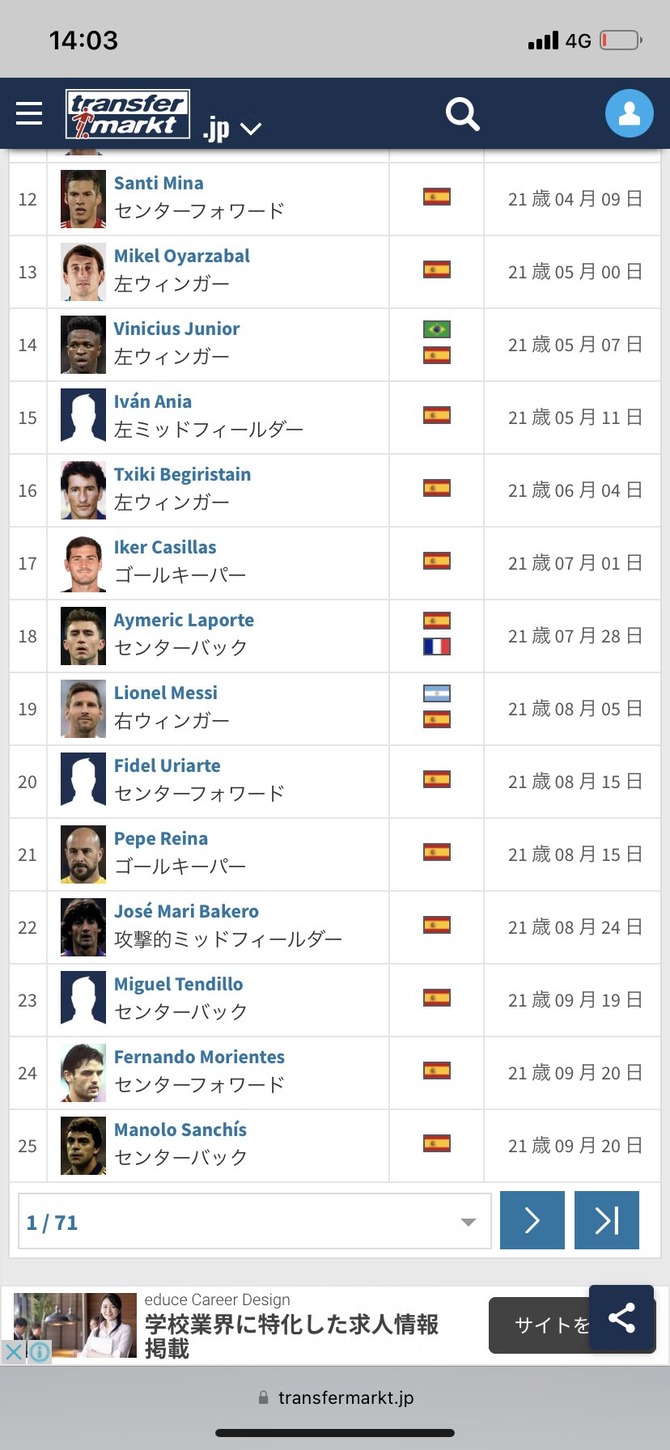
Task: View Aymeric Laporte's profile
Action: [184, 620]
